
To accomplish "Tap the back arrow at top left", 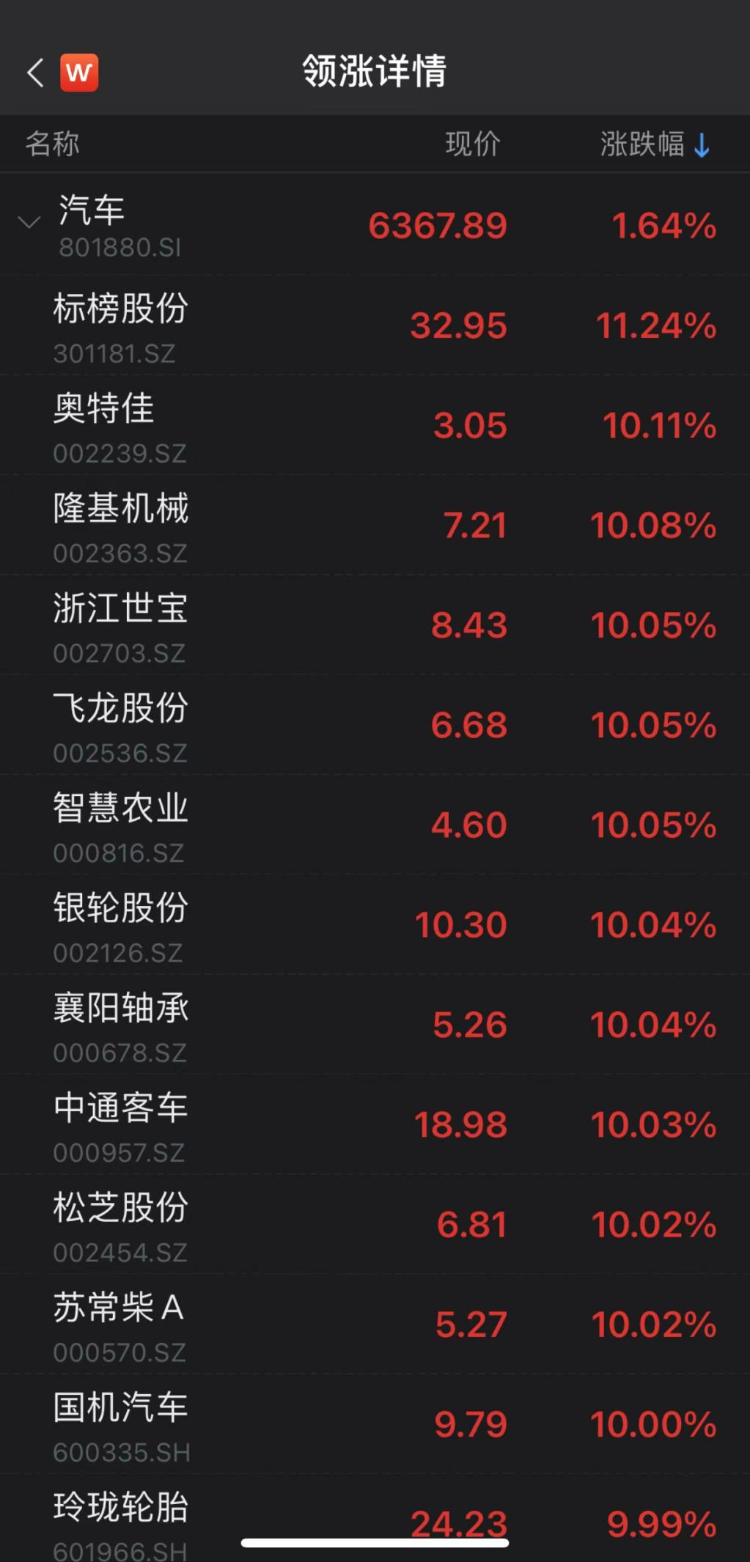I will pos(33,72).
